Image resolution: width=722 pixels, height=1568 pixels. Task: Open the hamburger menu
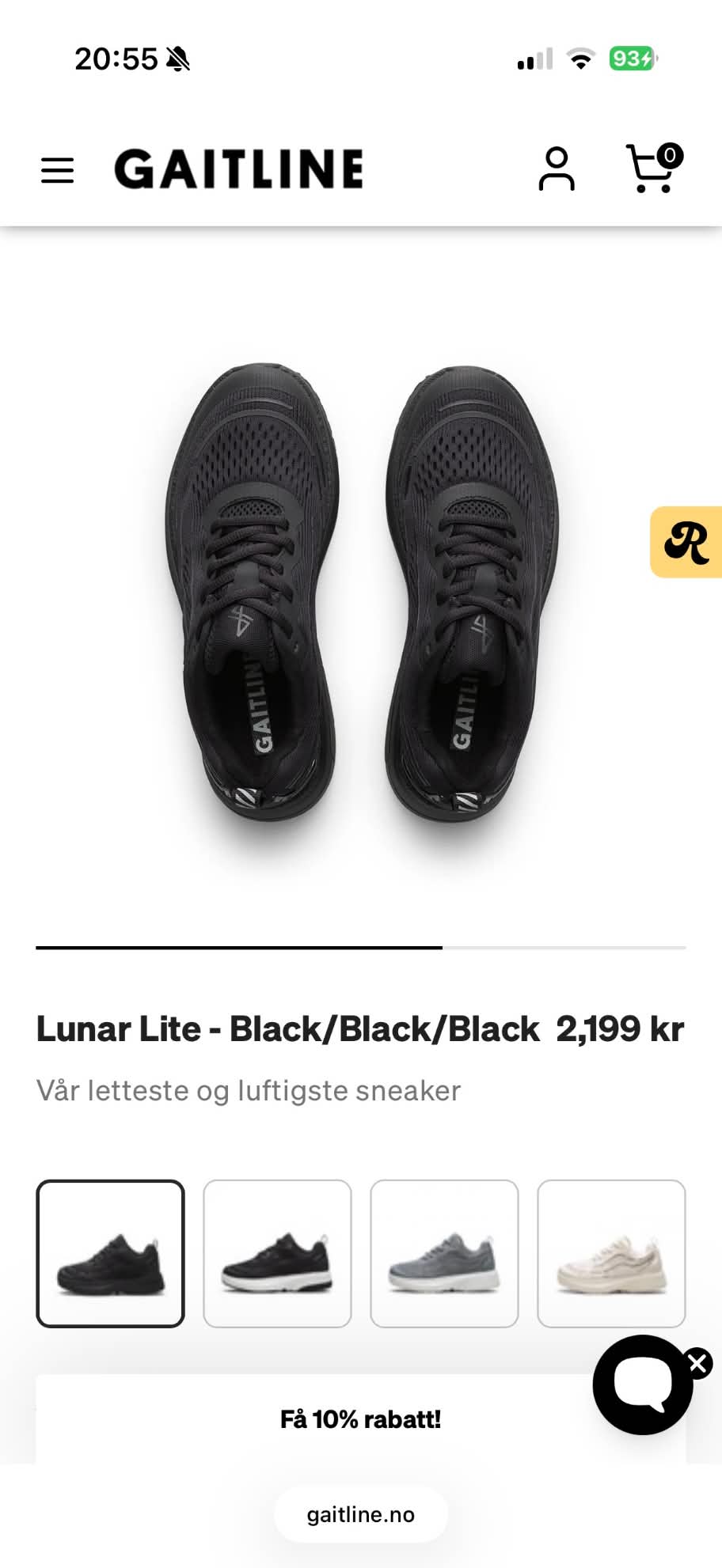pos(57,170)
